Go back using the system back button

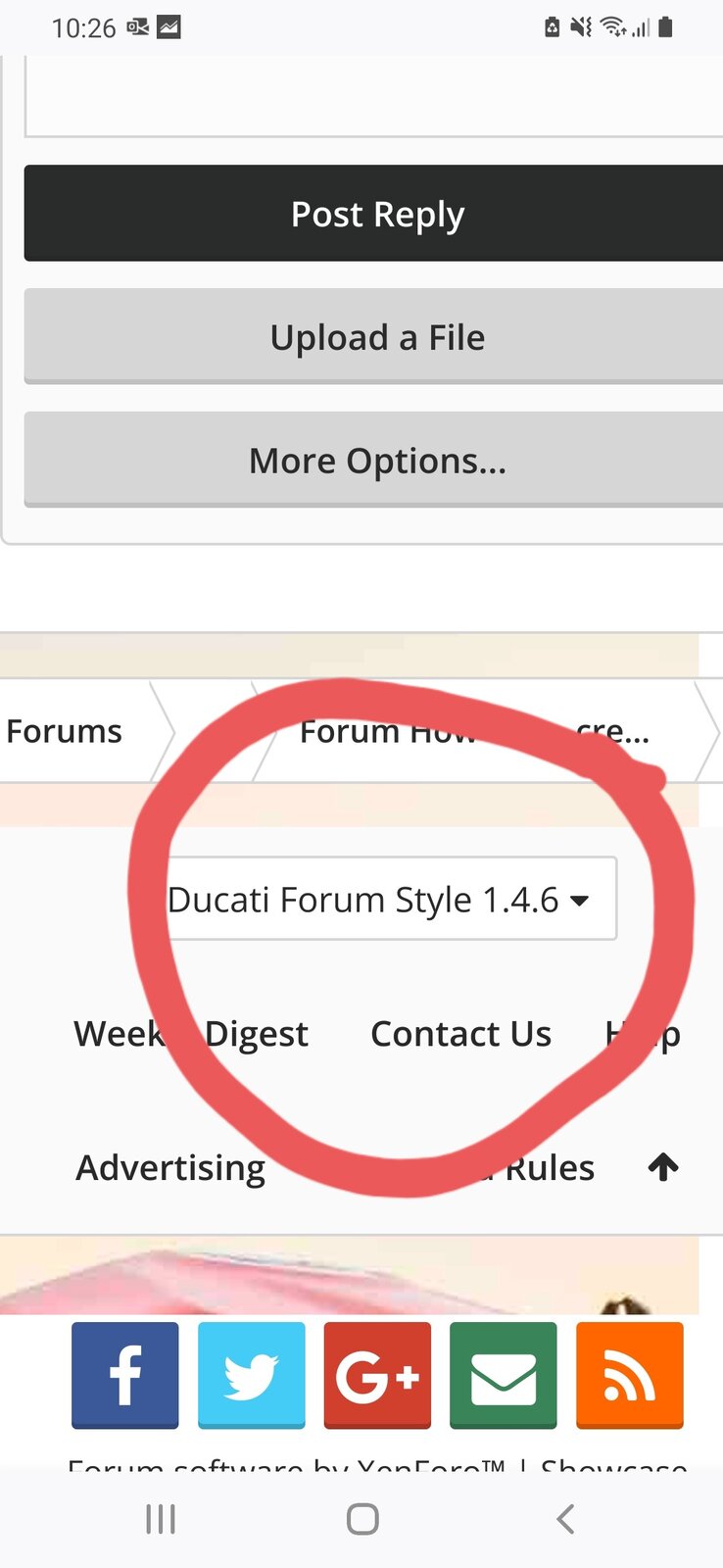click(565, 1519)
